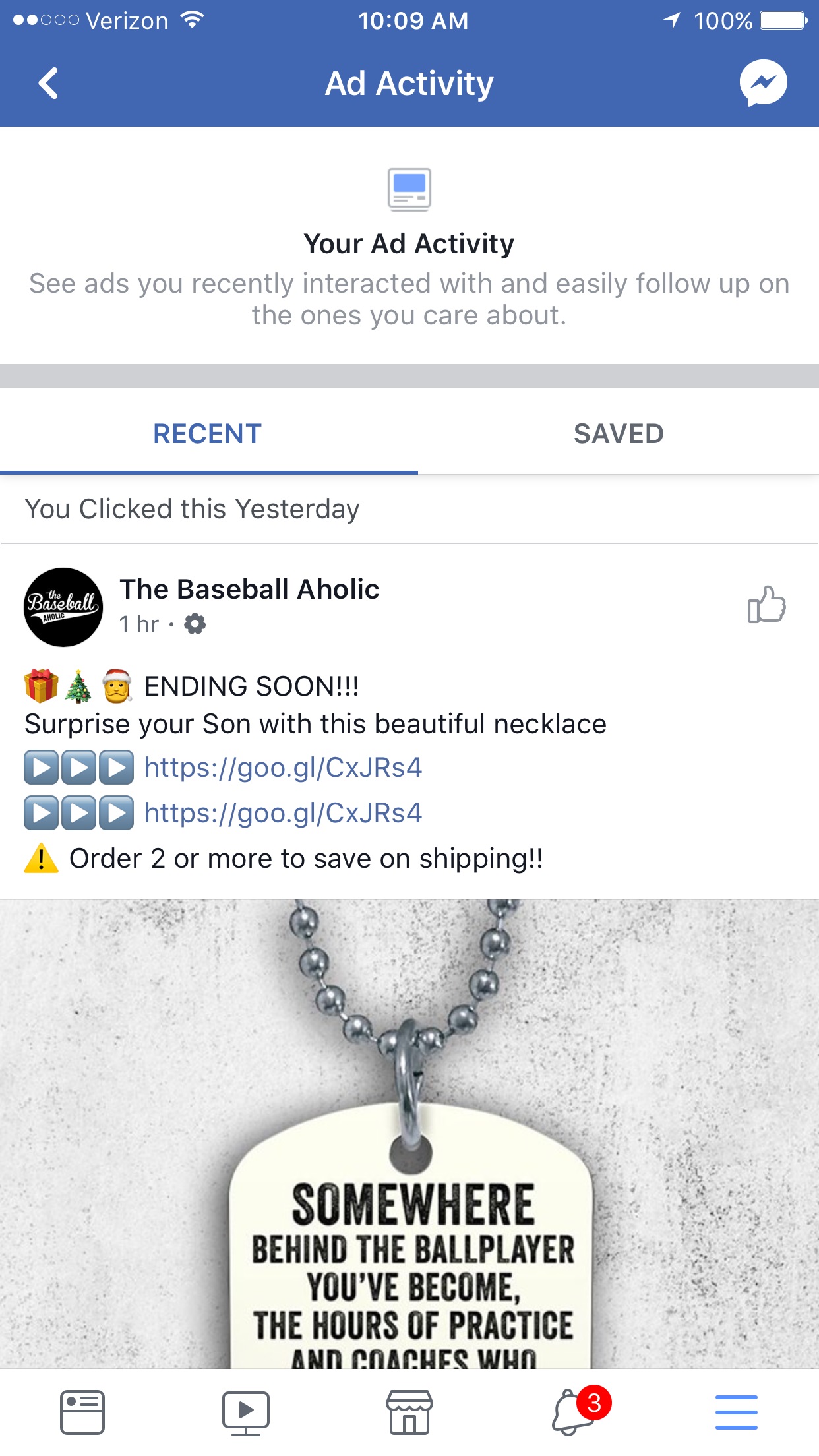Switch to the Saved tab
Screen dimensions: 819x1456
pyautogui.click(x=618, y=434)
